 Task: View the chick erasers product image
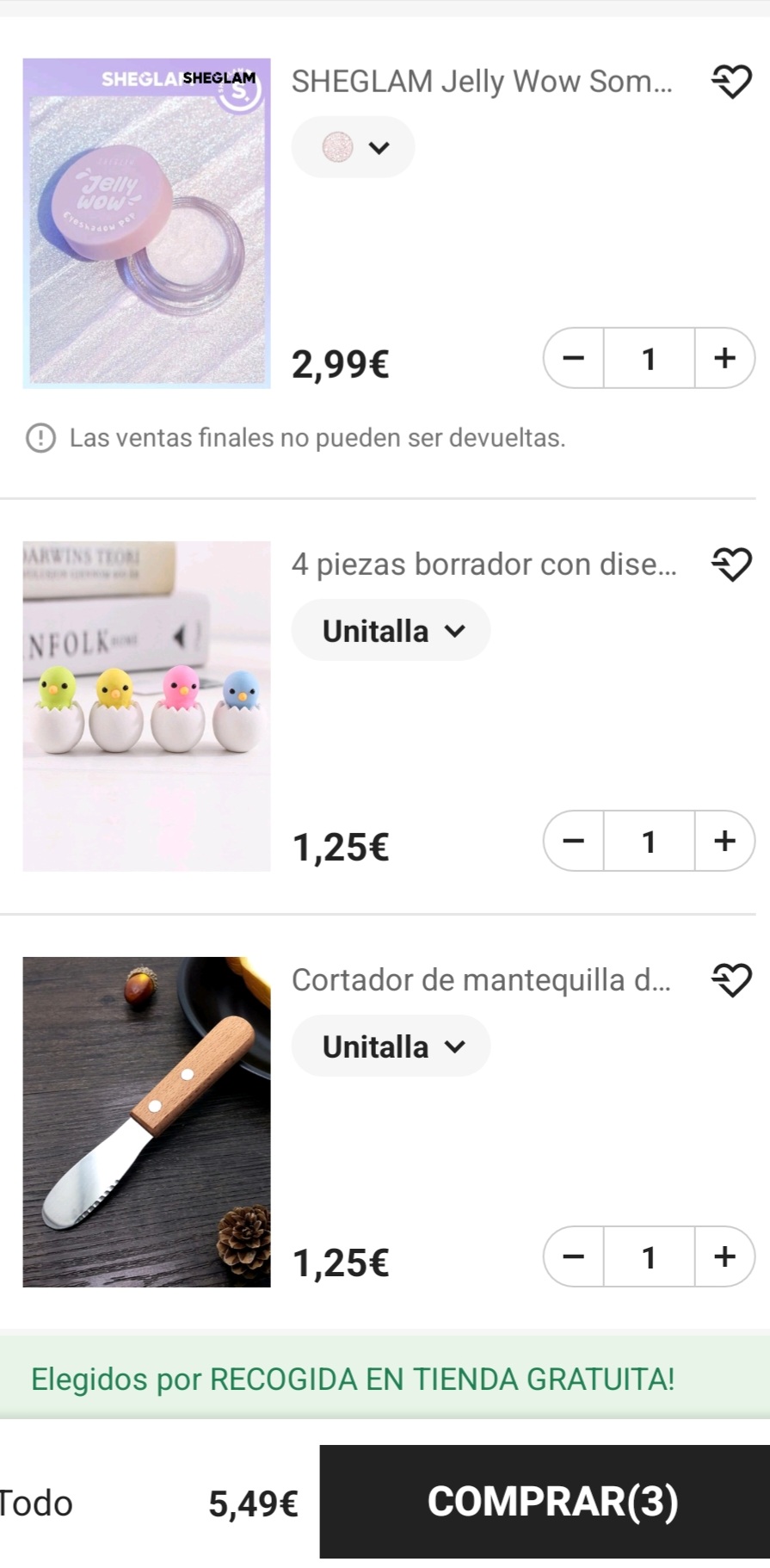pos(146,706)
